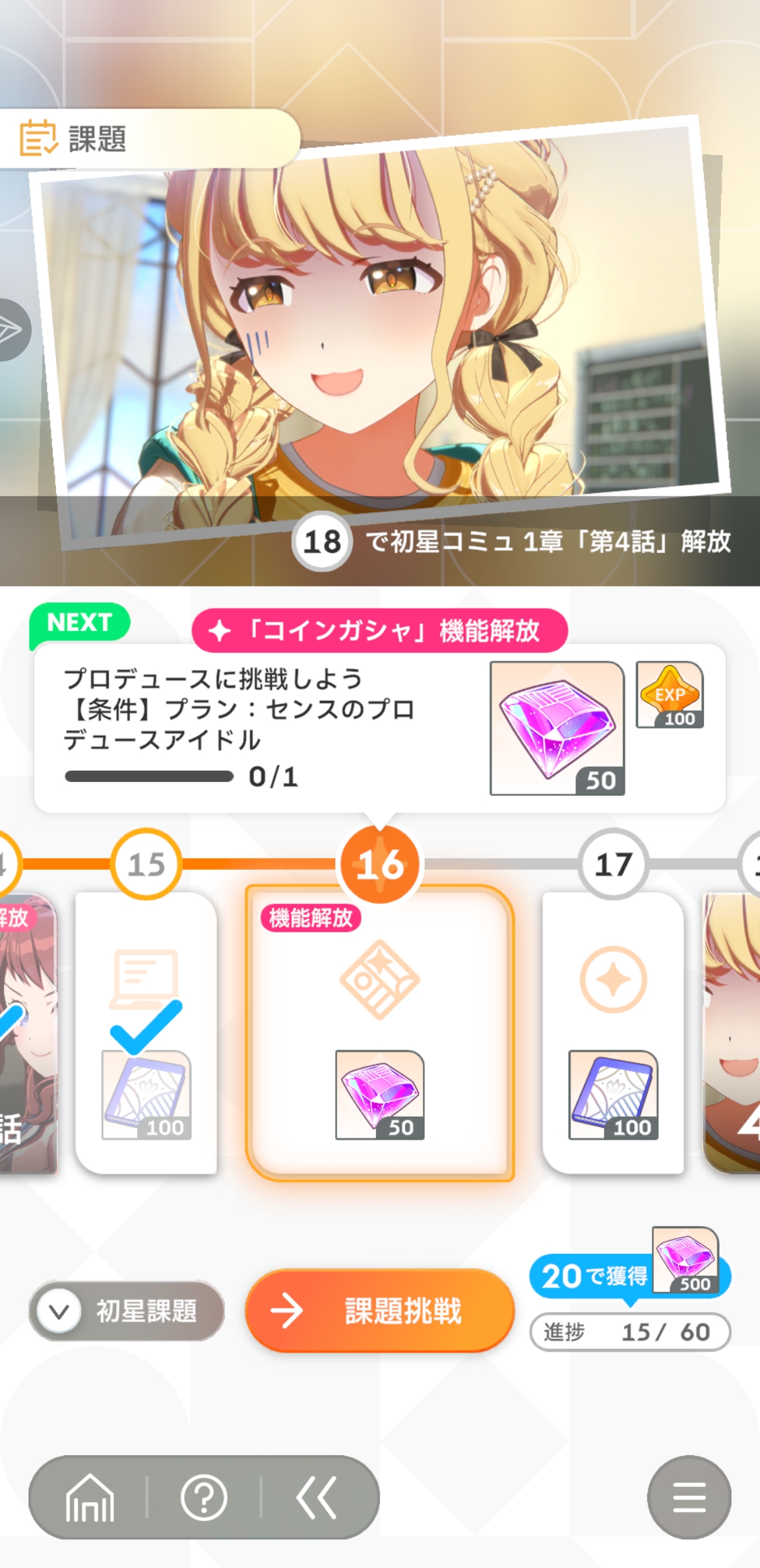Open the help question mark
Viewport: 760px width, 1568px height.
coord(204,1497)
